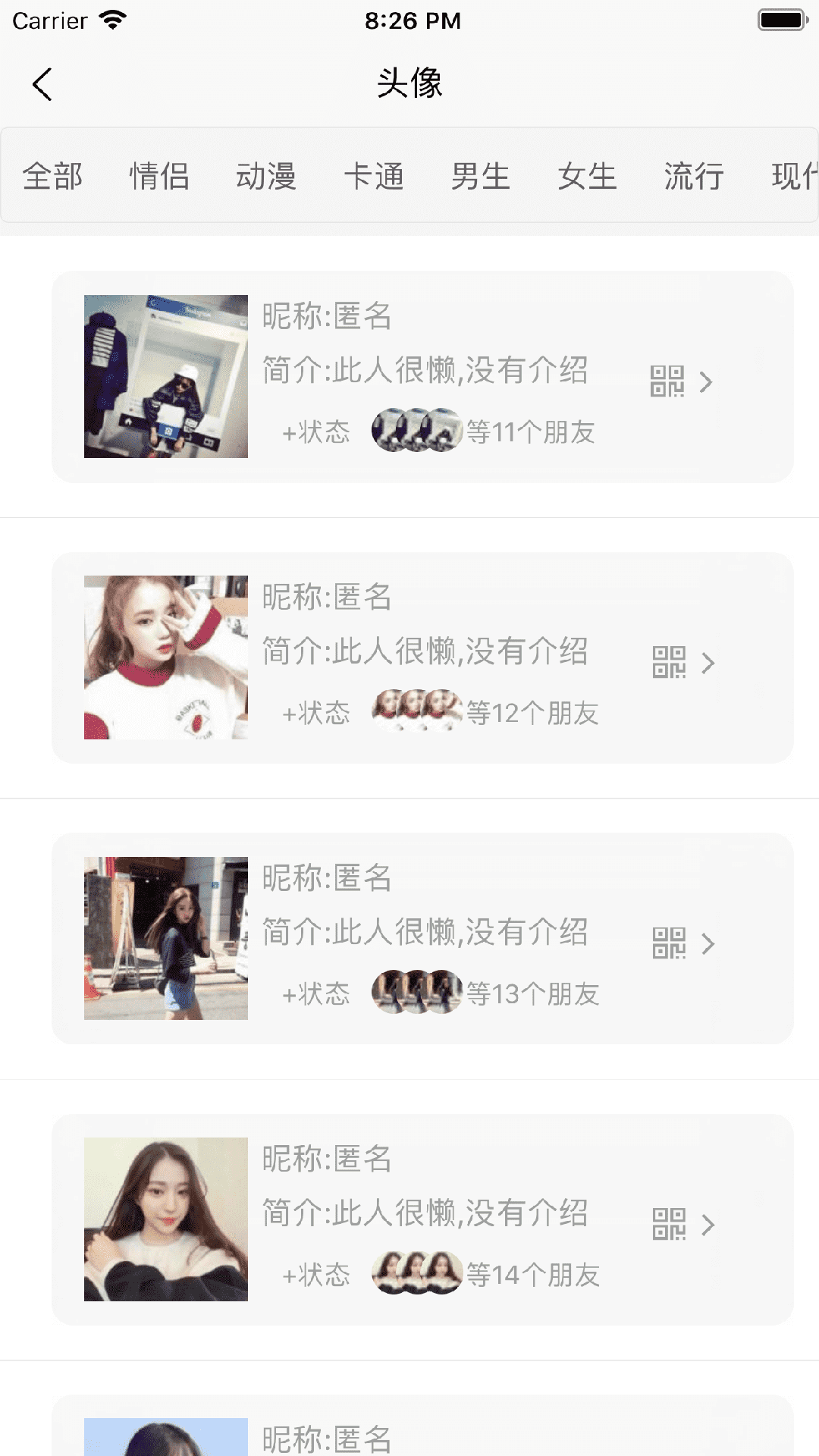Go back from the 头像 page
The width and height of the screenshot is (819, 1456).
click(42, 84)
